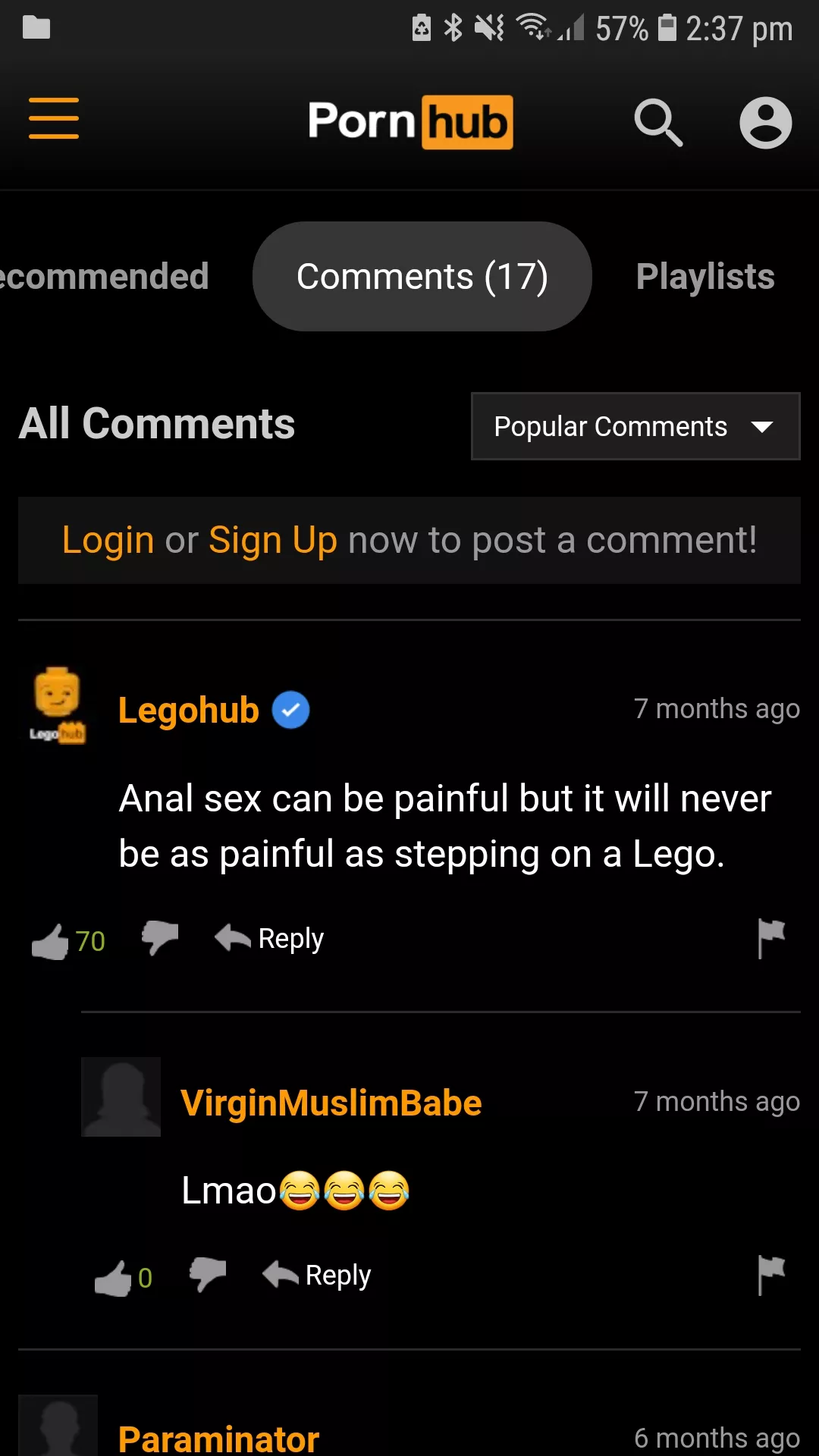Switch to the Playlists tab
The image size is (819, 1456).
coord(704,277)
